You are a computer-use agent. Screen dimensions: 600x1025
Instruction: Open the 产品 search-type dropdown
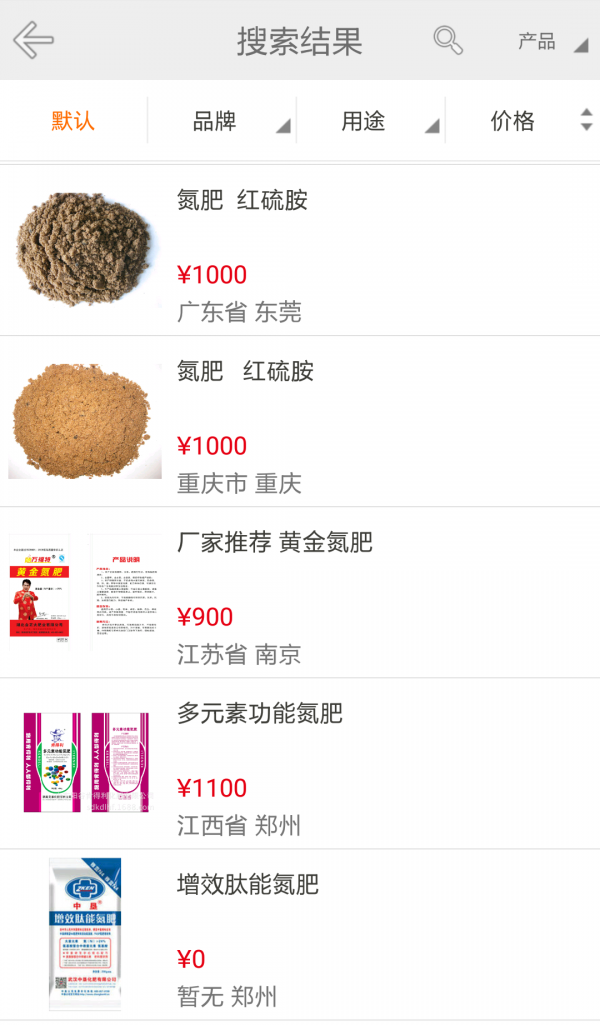coord(551,41)
